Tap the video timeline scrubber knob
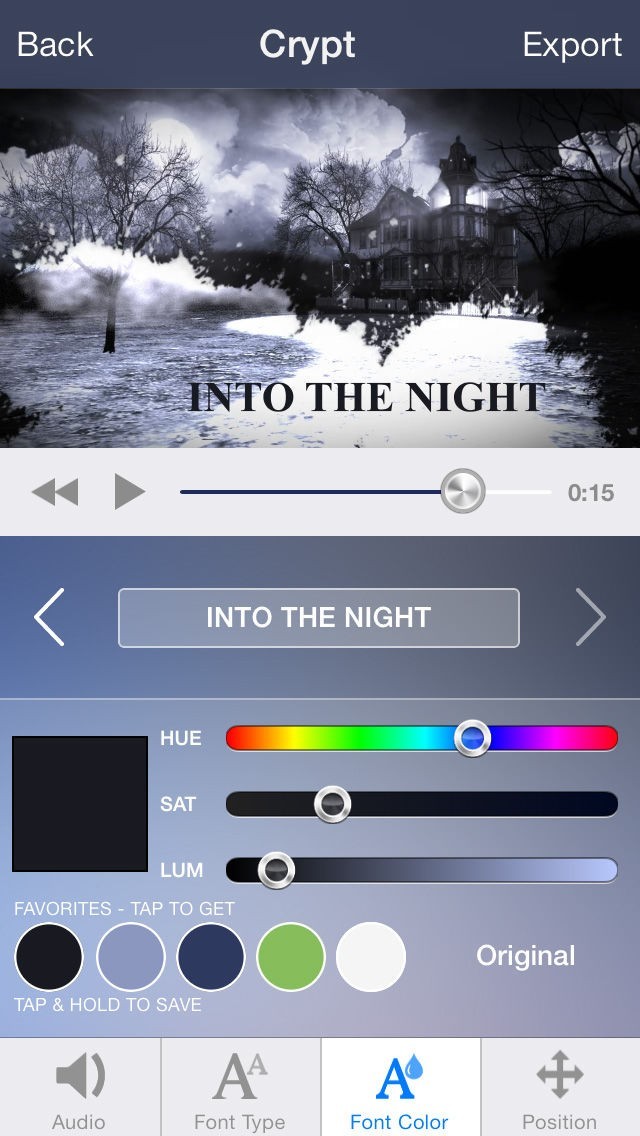 (462, 491)
